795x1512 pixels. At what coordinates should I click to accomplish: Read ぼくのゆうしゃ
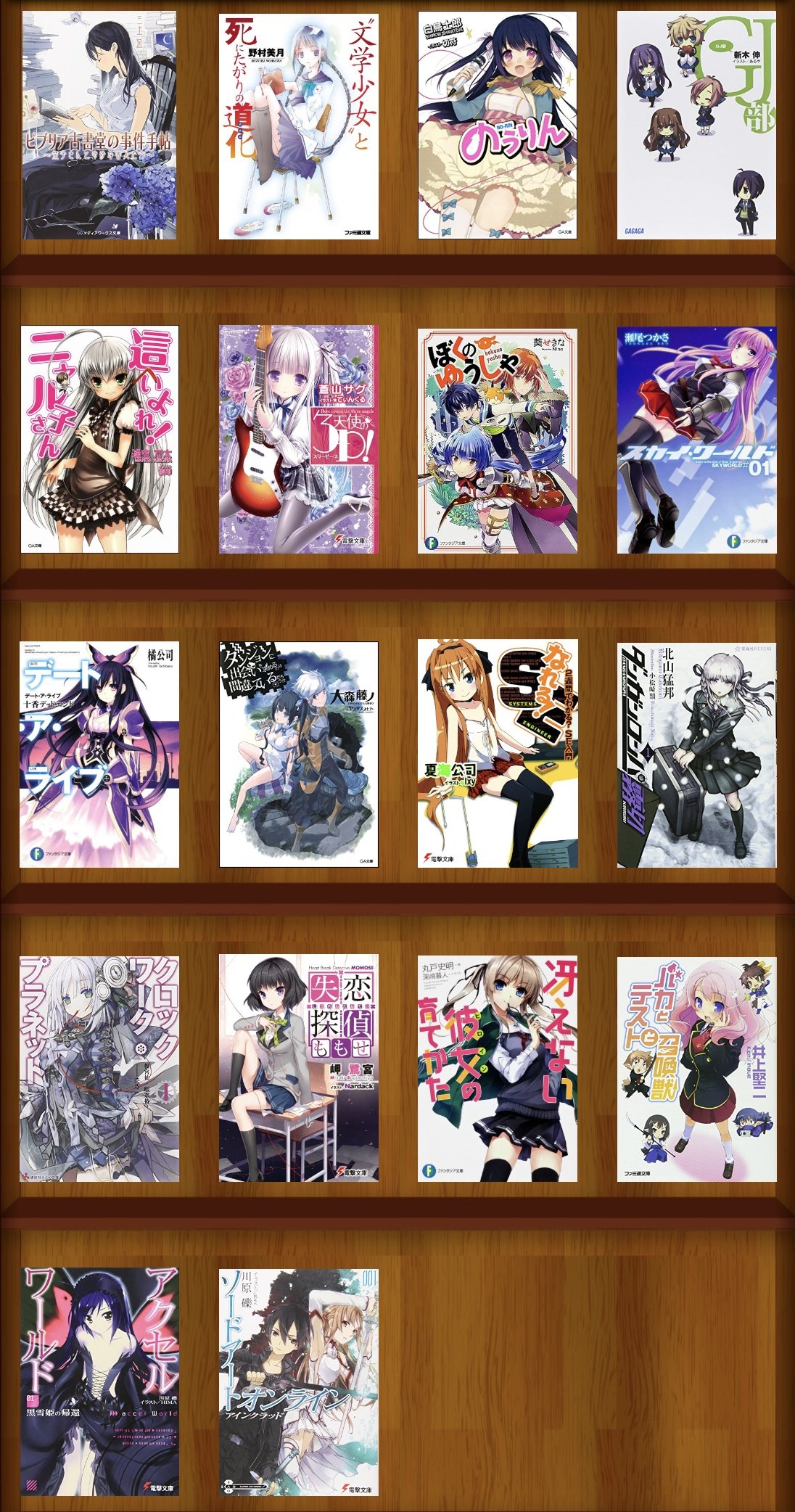(498, 441)
